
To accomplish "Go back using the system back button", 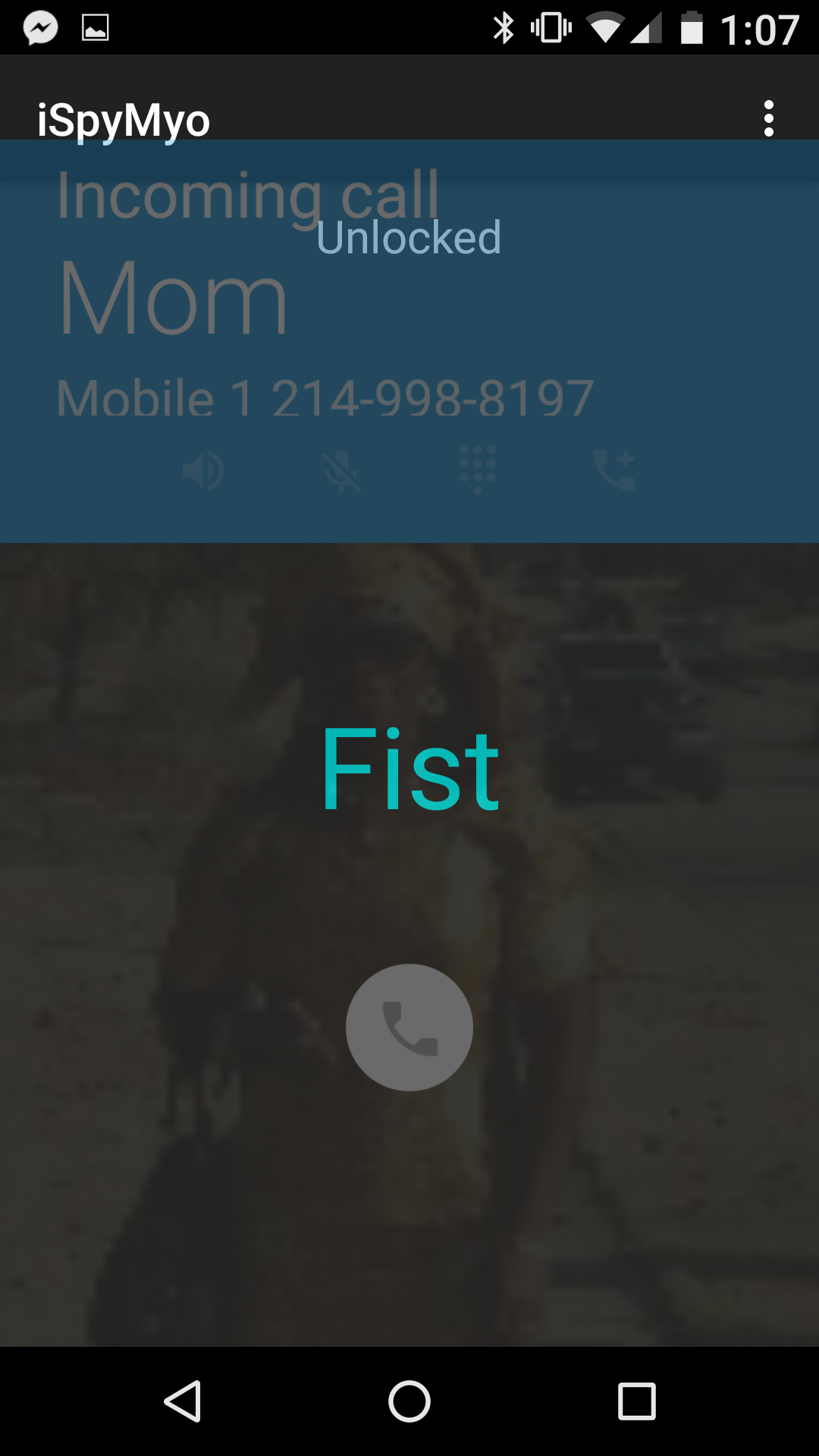I will [x=182, y=1401].
